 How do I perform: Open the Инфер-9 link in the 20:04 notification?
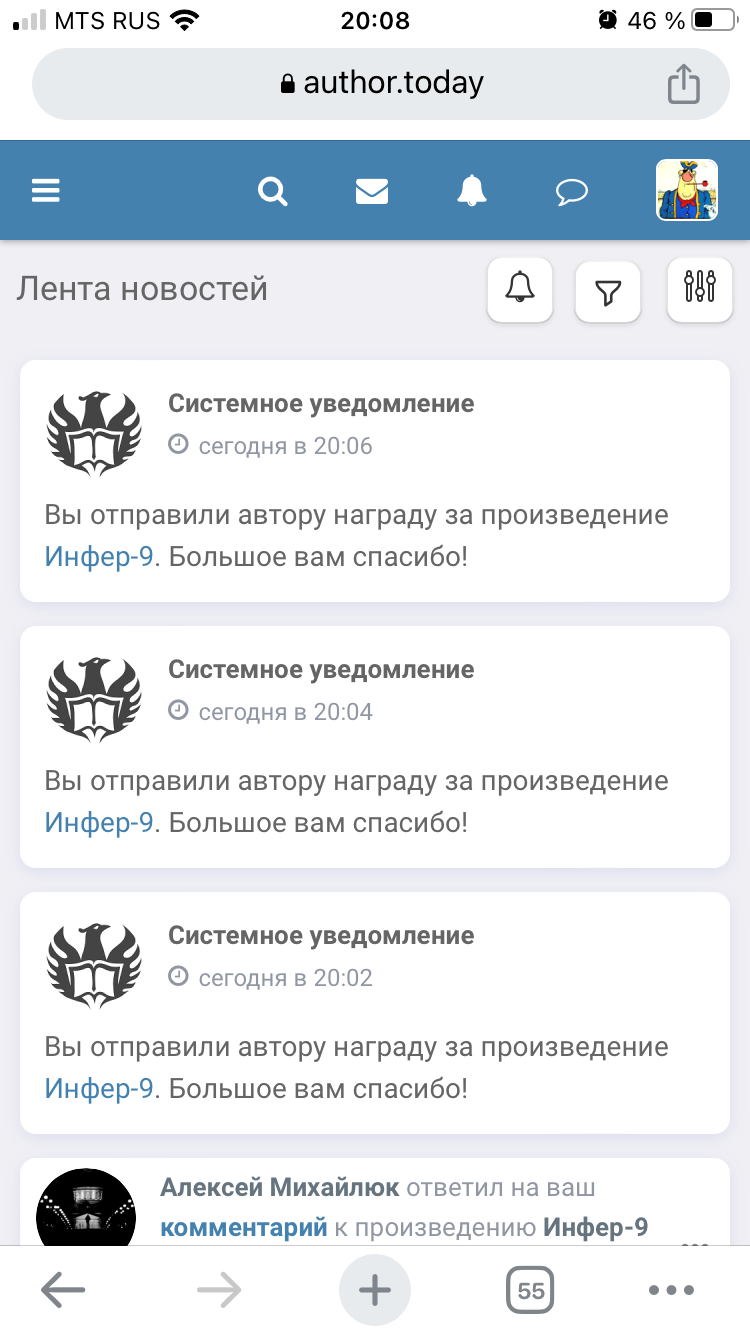tap(99, 823)
